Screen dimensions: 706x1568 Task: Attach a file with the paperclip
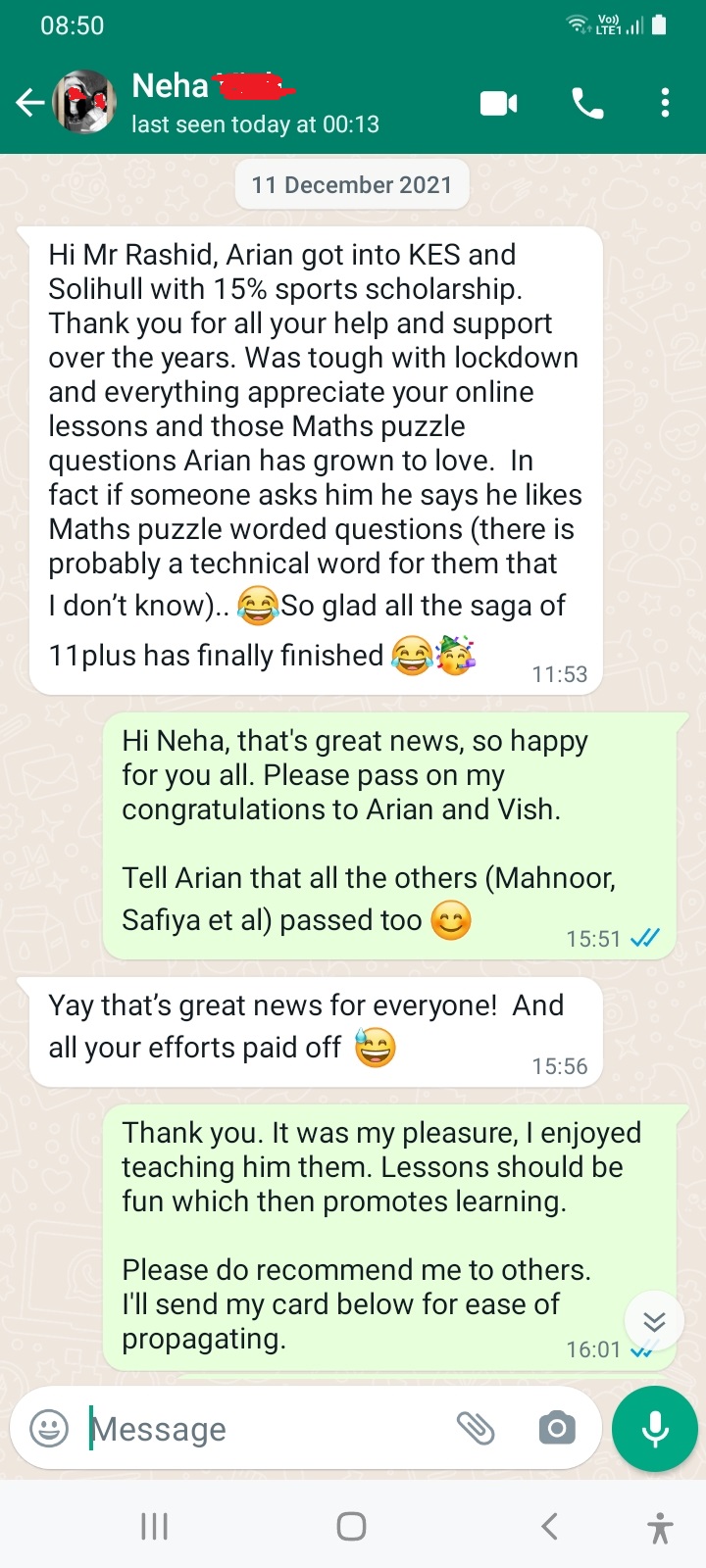[476, 1428]
